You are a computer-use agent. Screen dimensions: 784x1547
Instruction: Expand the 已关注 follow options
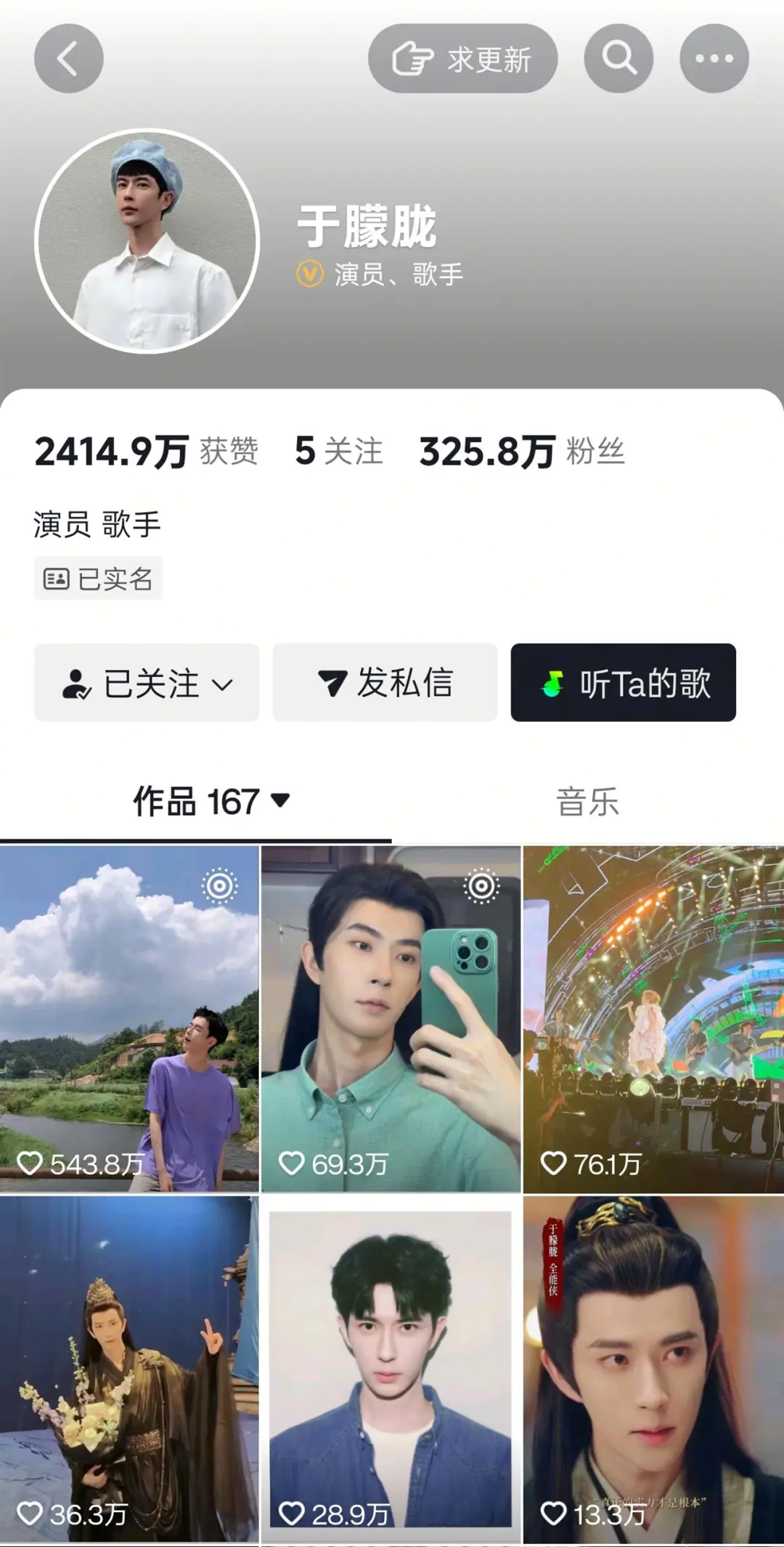click(147, 683)
